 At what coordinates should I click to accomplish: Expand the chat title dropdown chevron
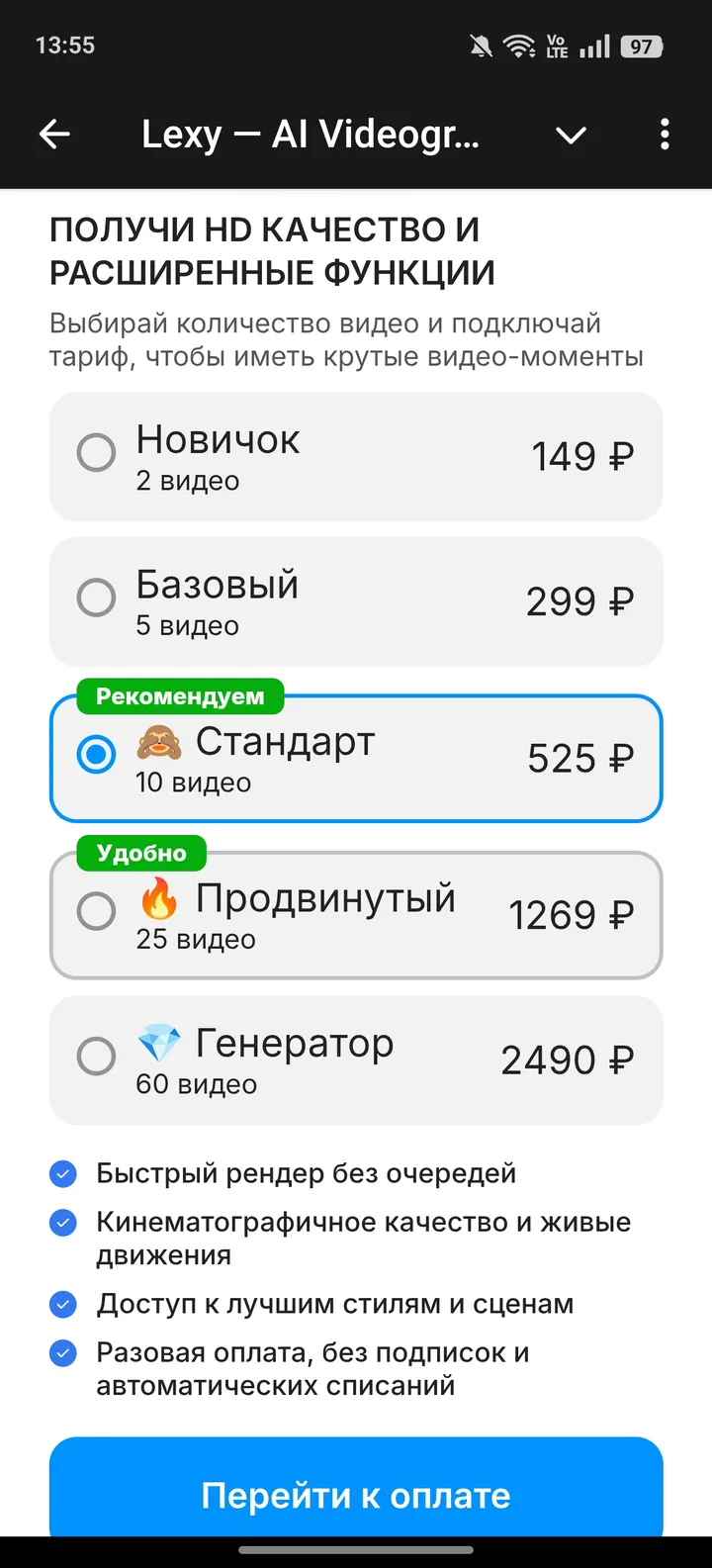pyautogui.click(x=572, y=136)
